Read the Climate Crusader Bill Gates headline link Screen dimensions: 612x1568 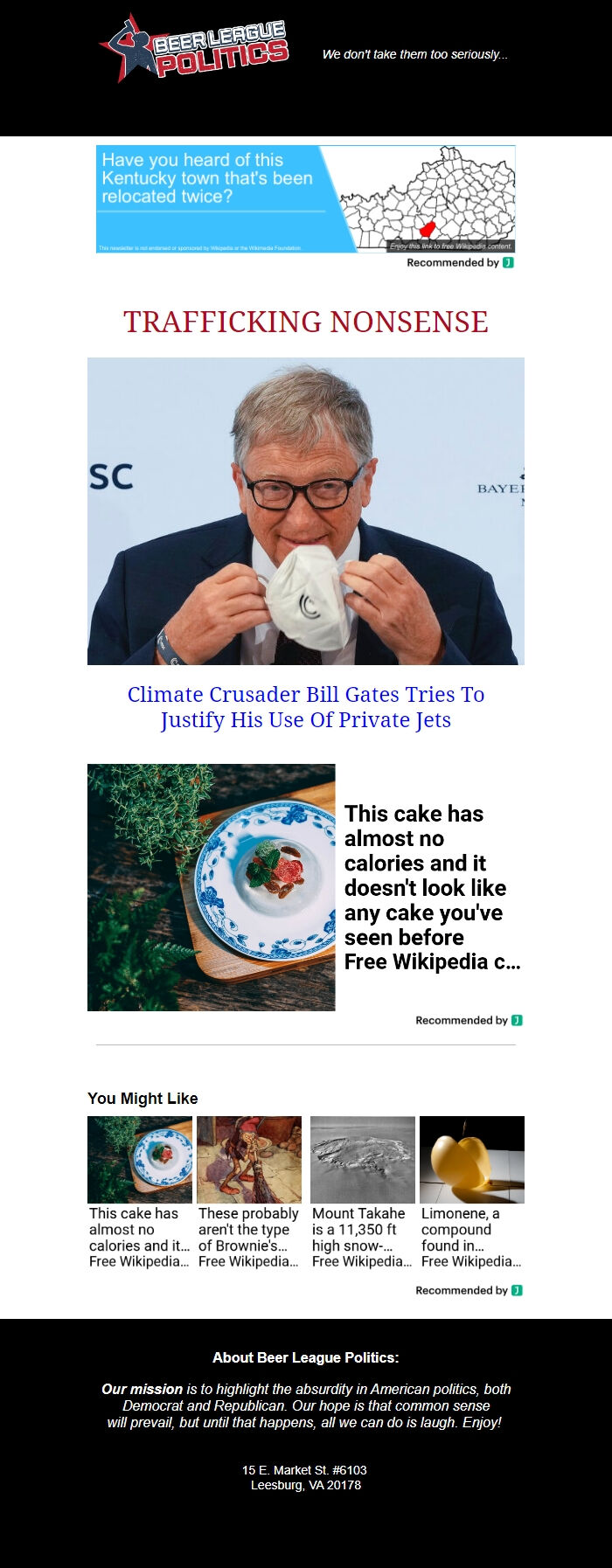pyautogui.click(x=305, y=707)
